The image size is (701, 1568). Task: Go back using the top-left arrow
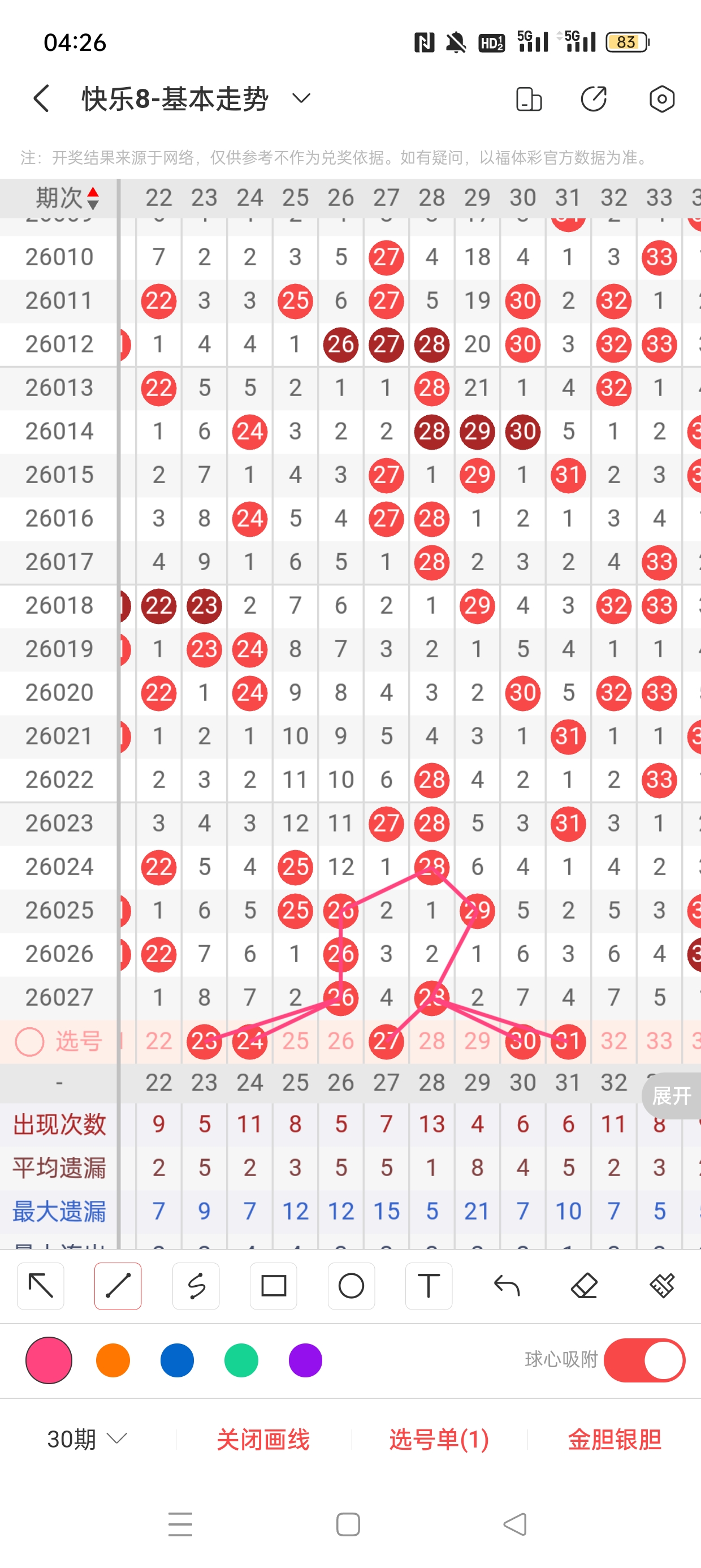click(41, 98)
